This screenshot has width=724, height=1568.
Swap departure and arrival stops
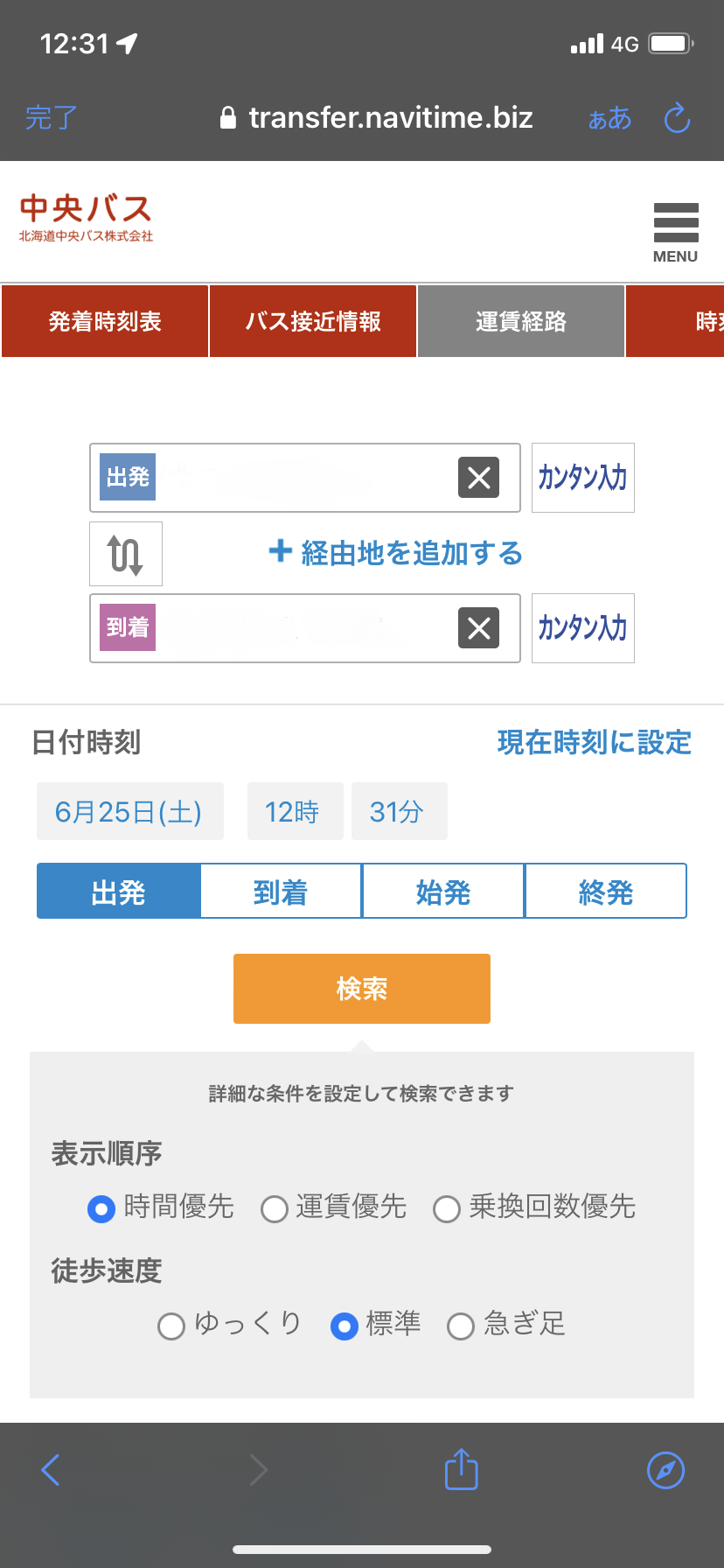click(x=126, y=554)
